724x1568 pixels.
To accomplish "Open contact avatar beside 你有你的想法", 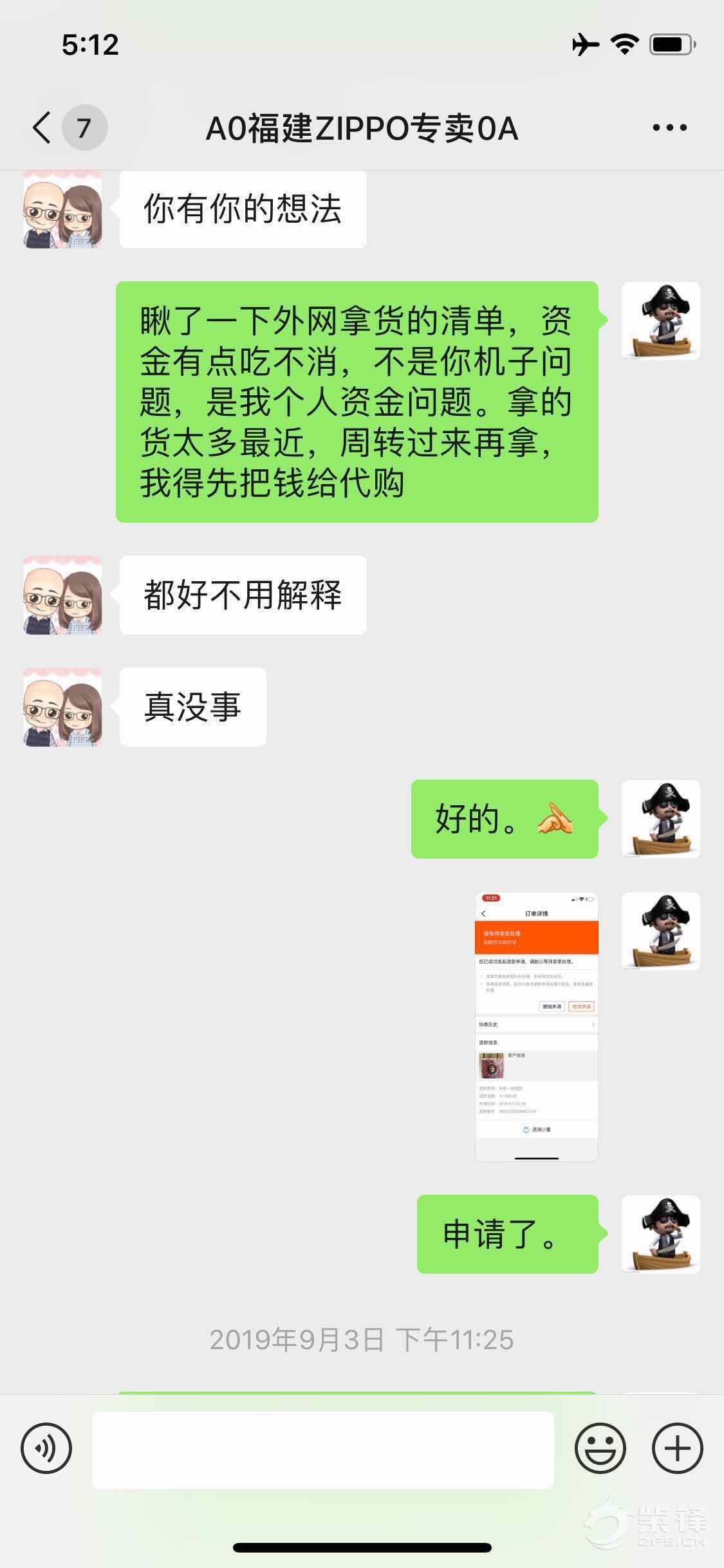I will tap(62, 210).
